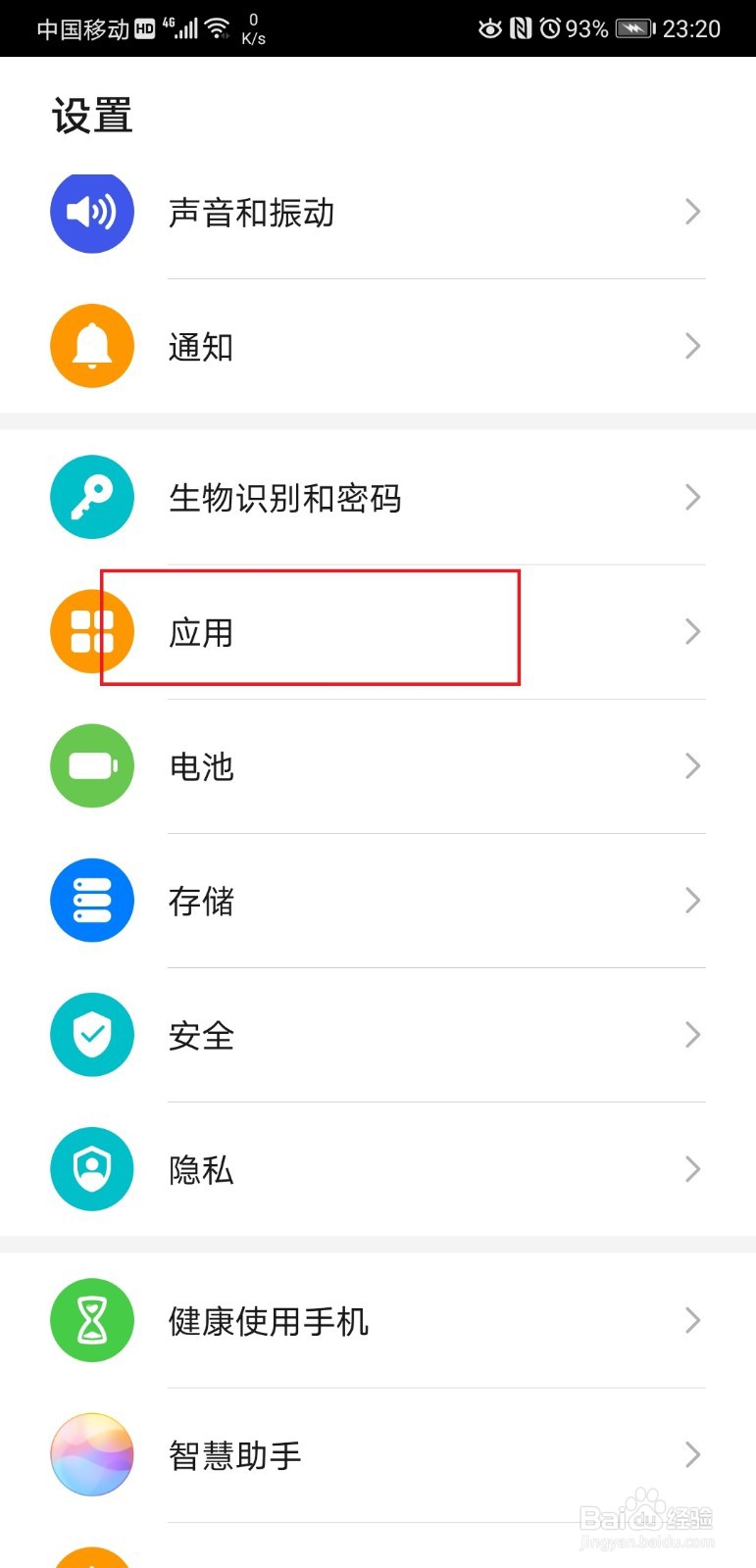Expand the 电池 row arrow
The height and width of the screenshot is (1568, 756).
pos(693,765)
